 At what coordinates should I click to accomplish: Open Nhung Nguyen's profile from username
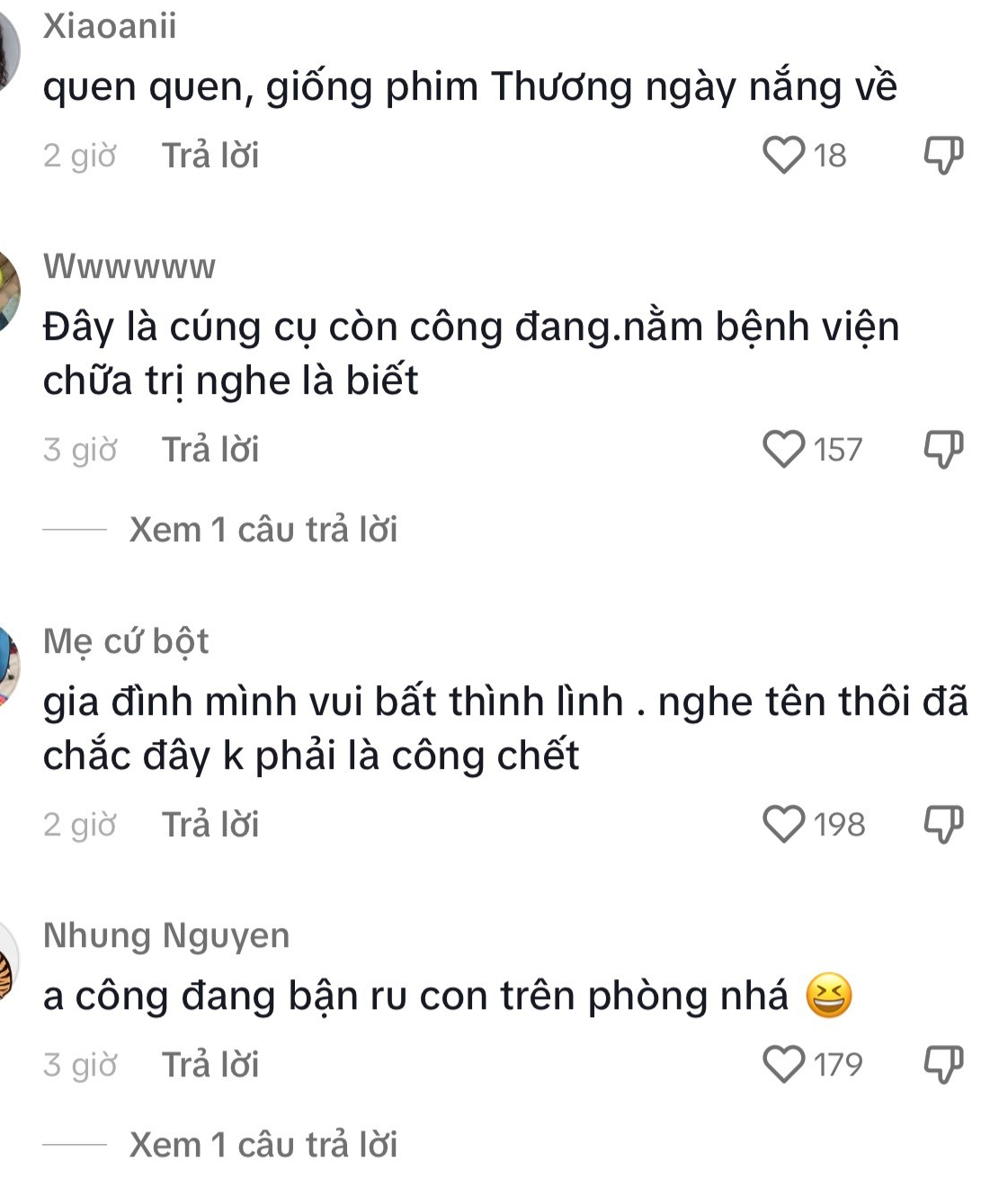166,935
